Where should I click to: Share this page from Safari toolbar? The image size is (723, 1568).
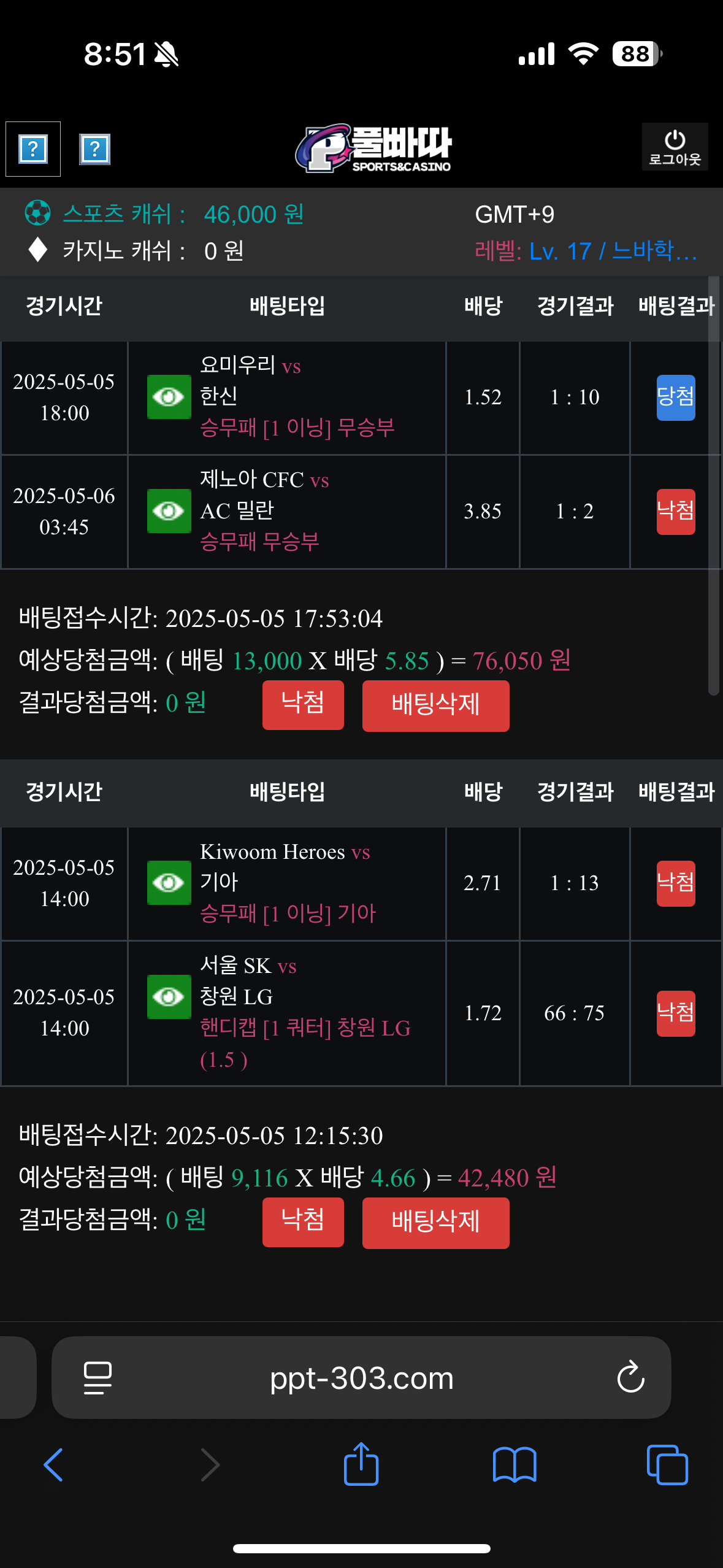(x=361, y=1465)
